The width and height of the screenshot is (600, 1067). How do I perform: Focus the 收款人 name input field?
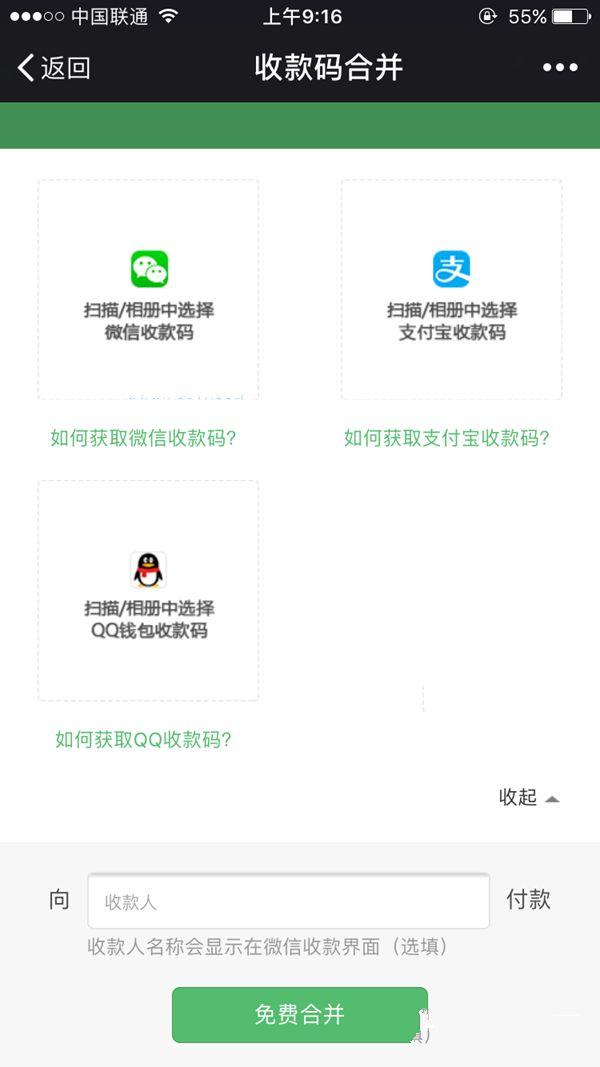pos(288,902)
